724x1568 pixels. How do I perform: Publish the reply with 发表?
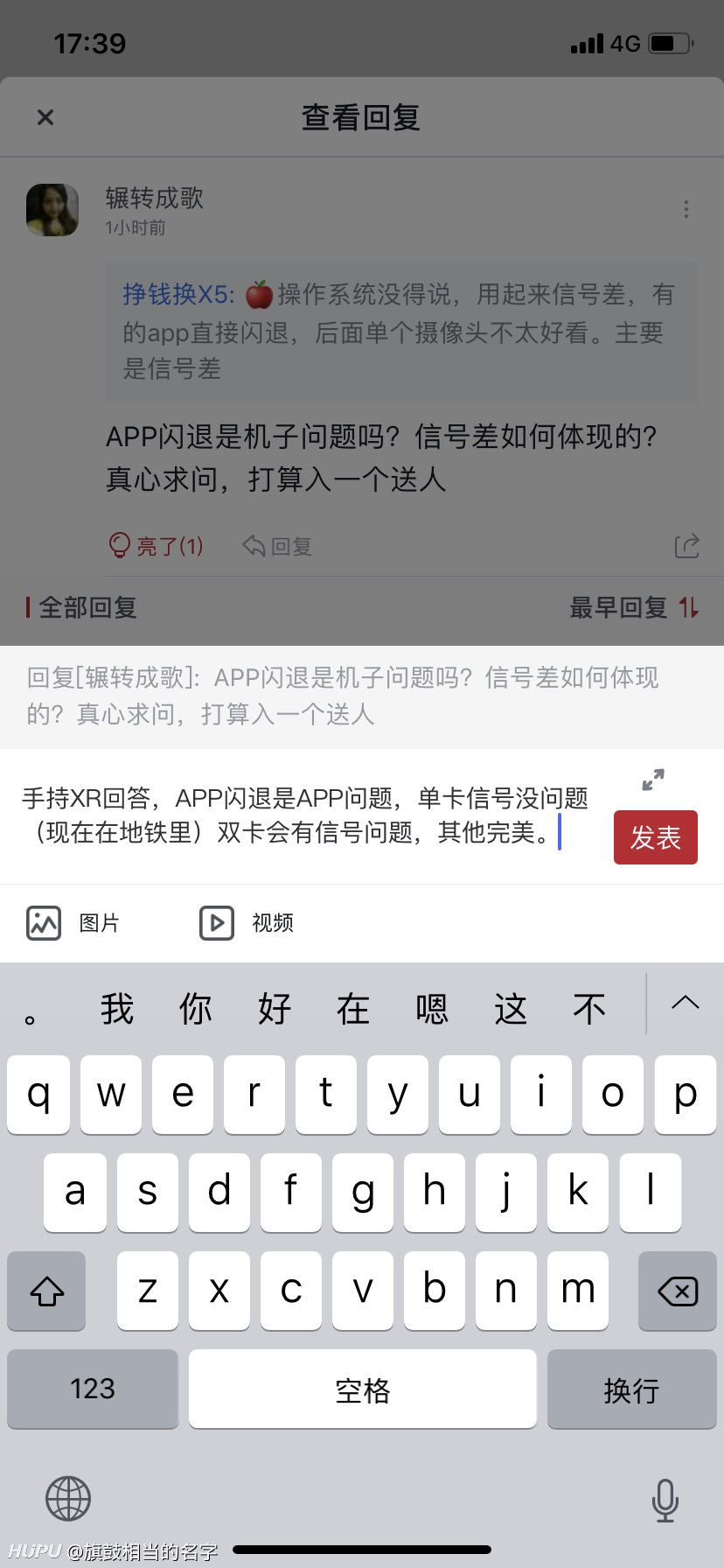[656, 837]
